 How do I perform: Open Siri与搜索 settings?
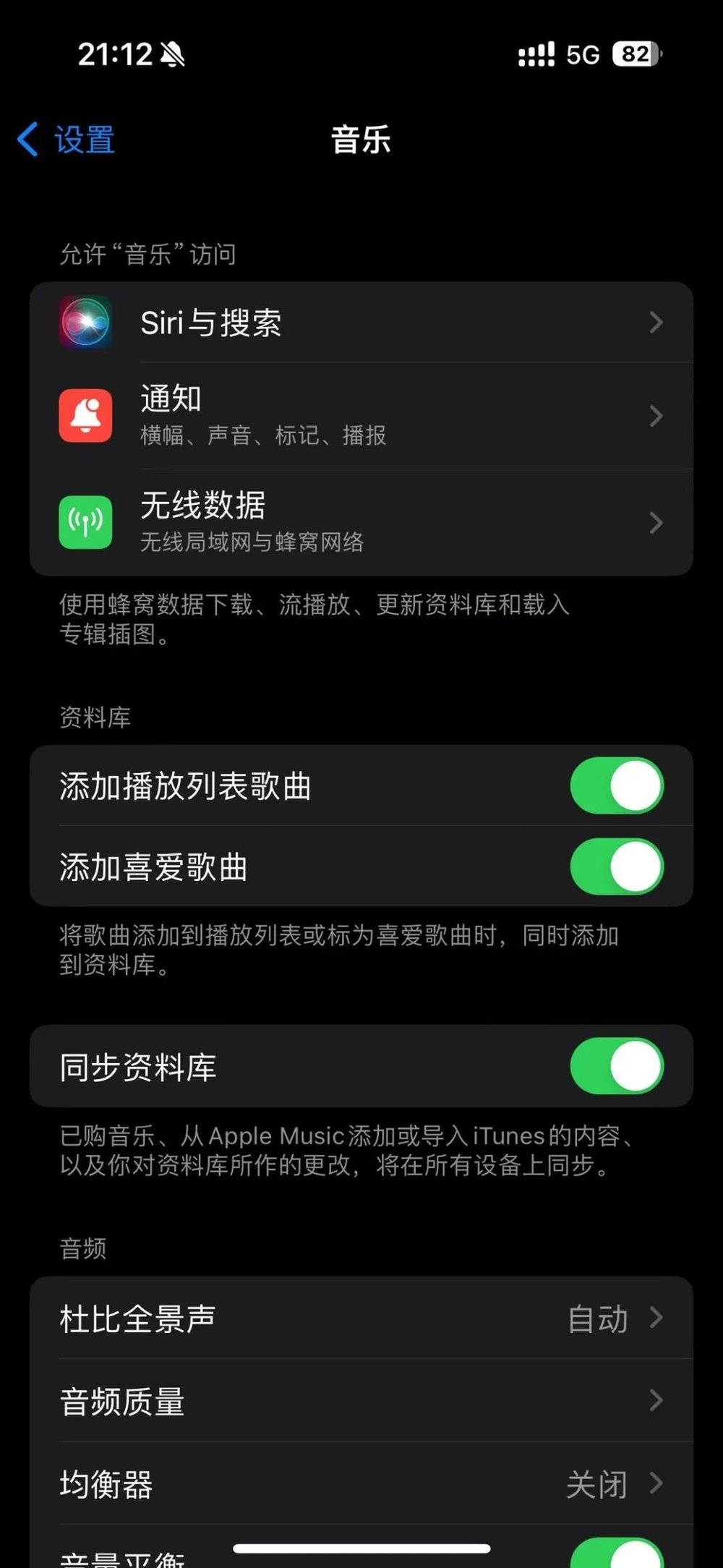click(361, 323)
